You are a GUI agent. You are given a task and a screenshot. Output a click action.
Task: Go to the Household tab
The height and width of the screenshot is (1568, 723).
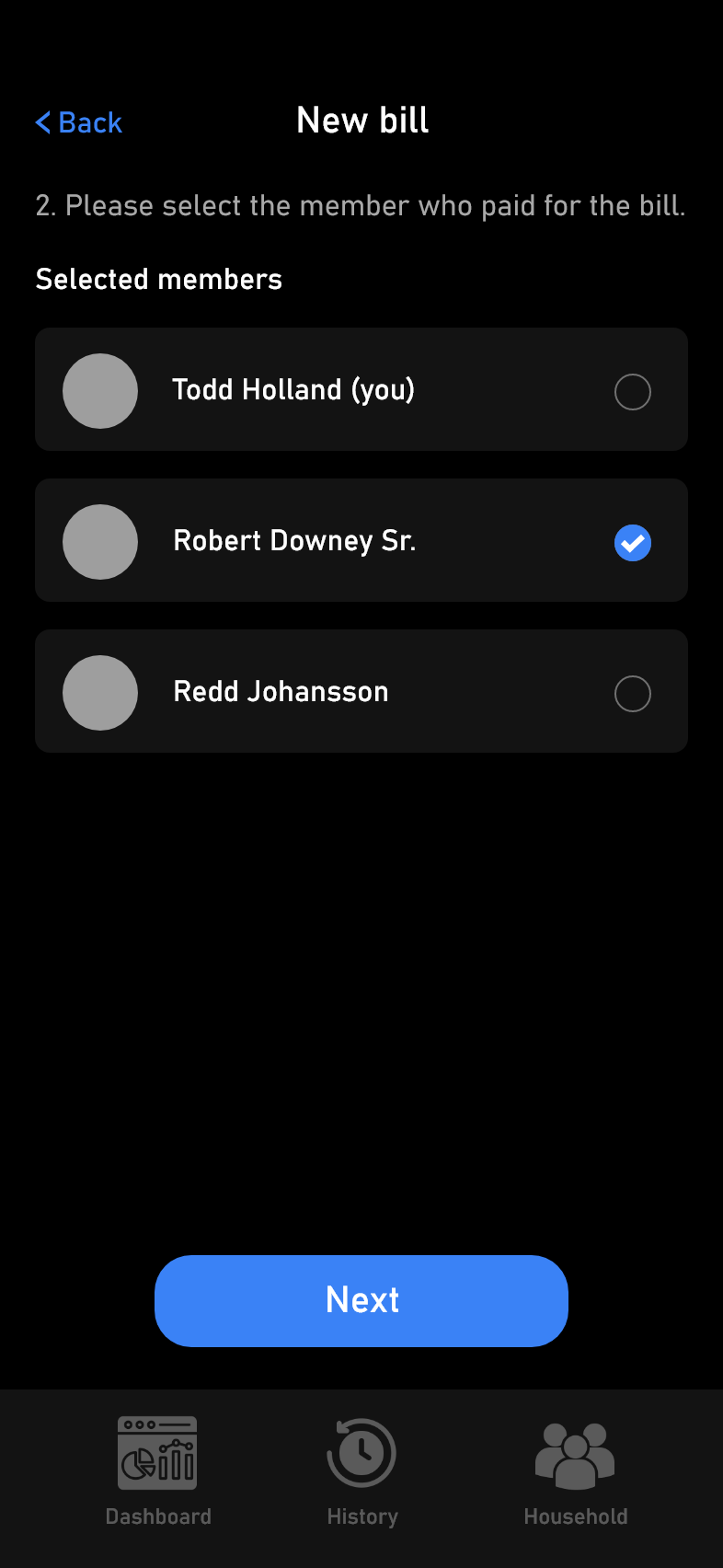pyautogui.click(x=576, y=1470)
